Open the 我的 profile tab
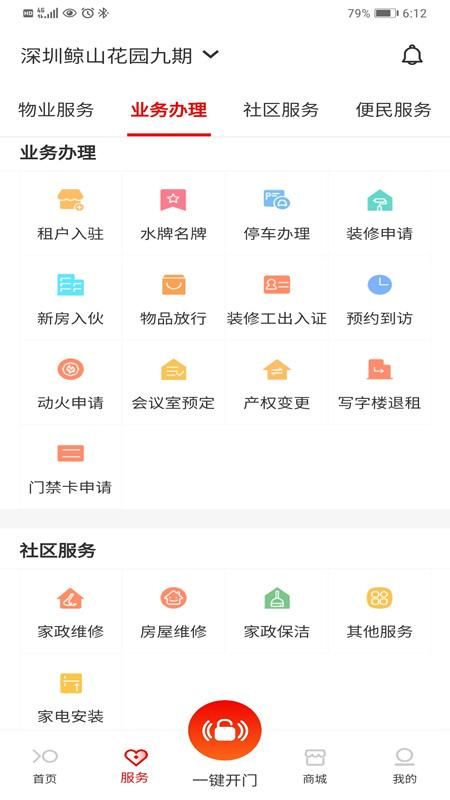 coord(405,765)
